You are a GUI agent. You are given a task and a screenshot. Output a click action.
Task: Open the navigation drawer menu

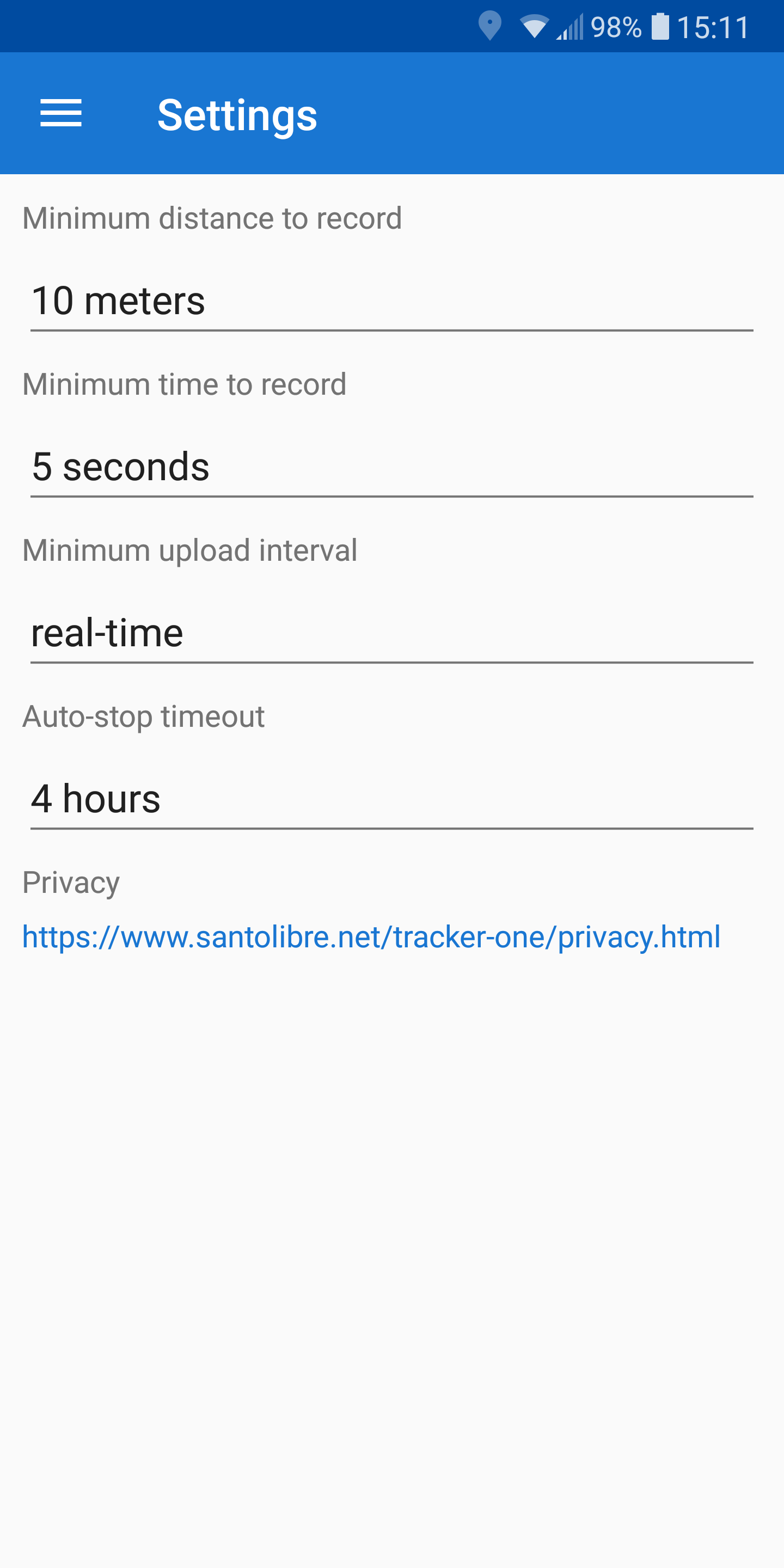click(x=61, y=113)
